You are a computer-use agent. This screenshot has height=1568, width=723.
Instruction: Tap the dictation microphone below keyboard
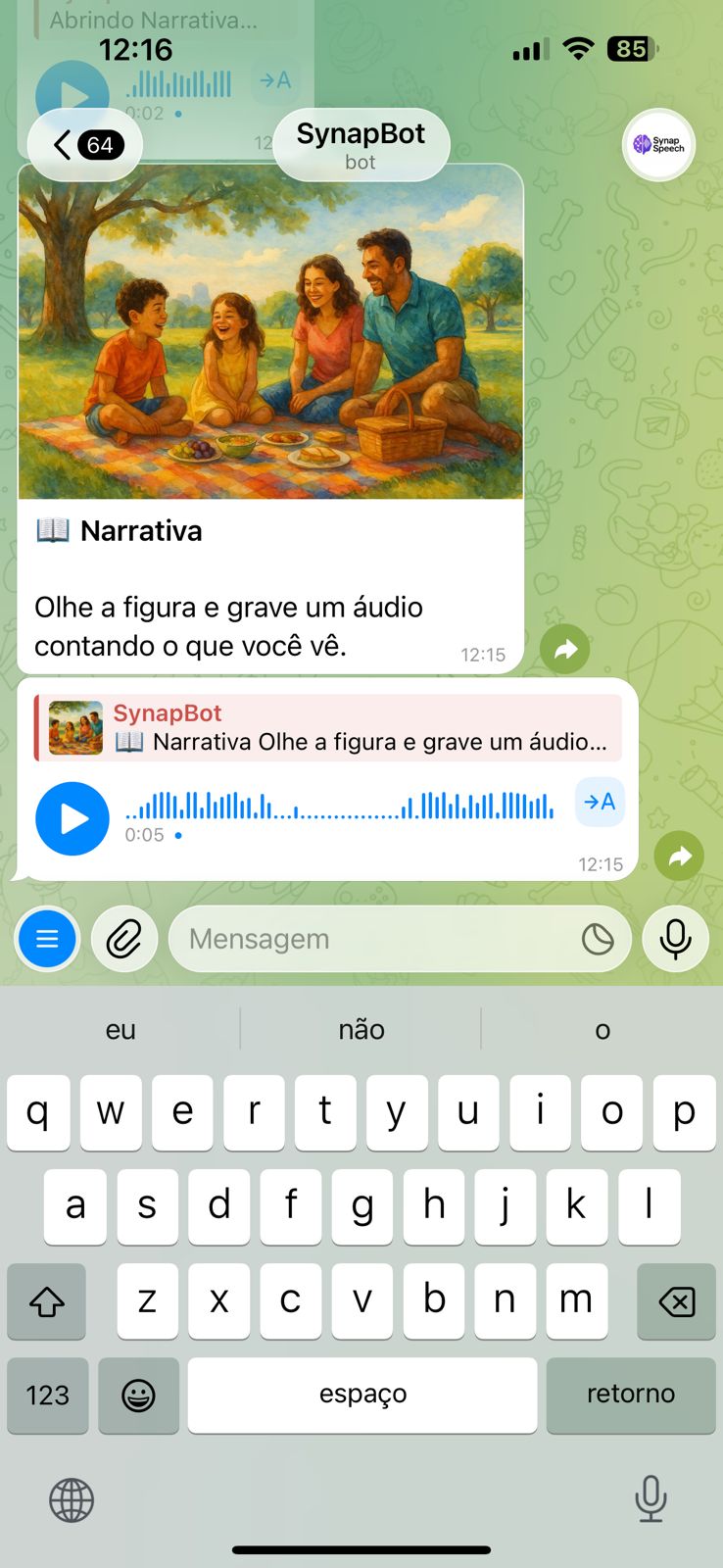click(651, 1499)
